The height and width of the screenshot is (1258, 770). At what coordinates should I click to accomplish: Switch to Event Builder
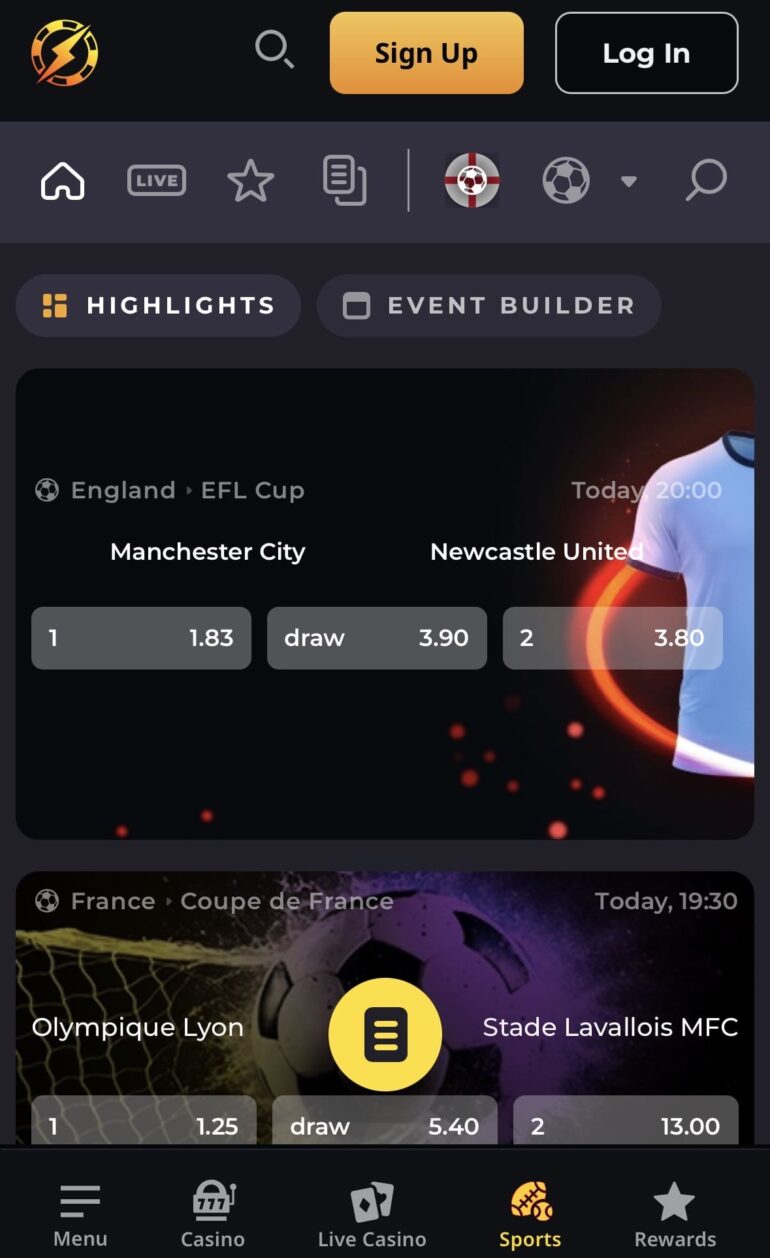point(489,306)
